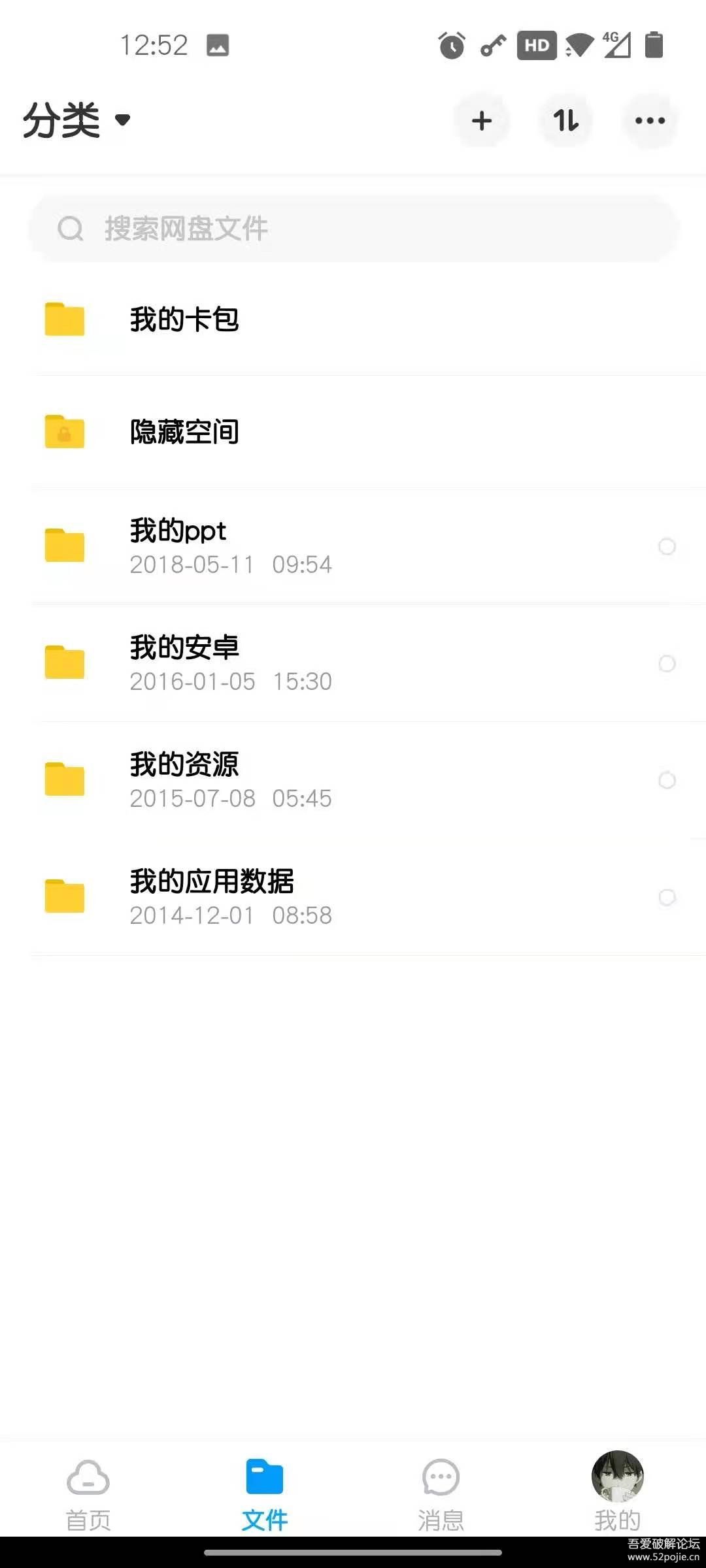Viewport: 706px width, 1568px height.
Task: Select the 我的应用数据 folder checkbox
Action: tap(667, 897)
